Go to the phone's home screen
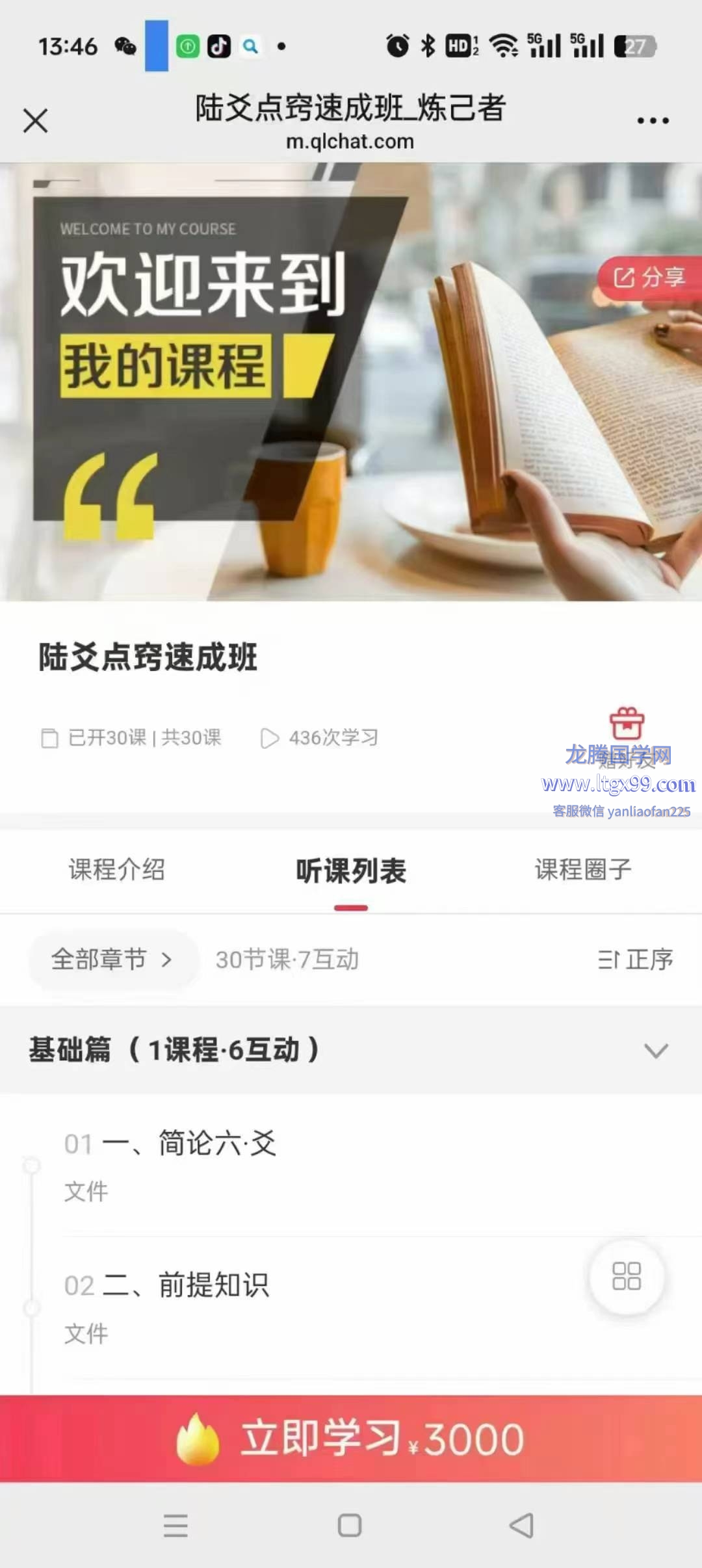 [350, 1525]
